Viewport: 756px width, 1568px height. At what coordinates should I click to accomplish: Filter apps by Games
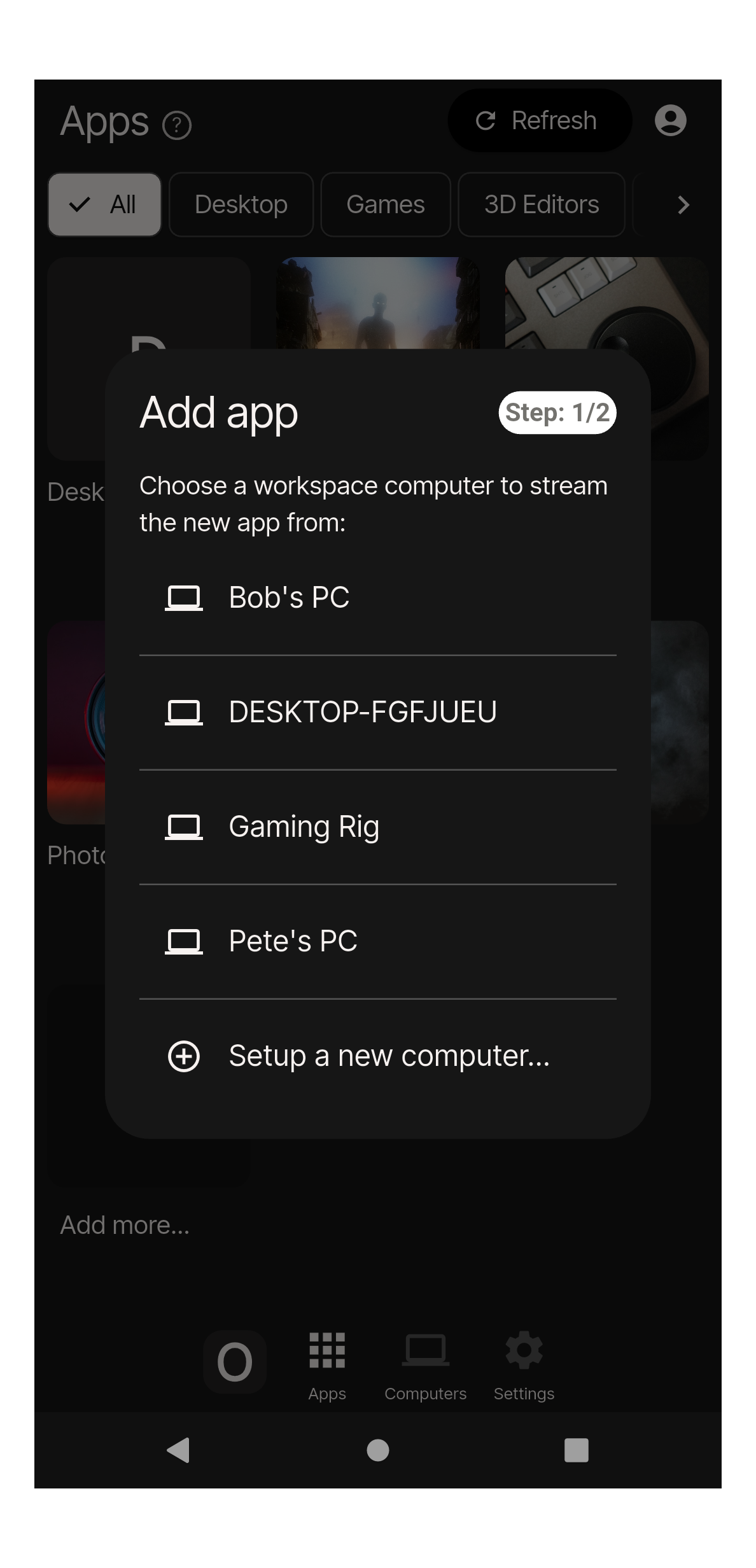tap(386, 205)
